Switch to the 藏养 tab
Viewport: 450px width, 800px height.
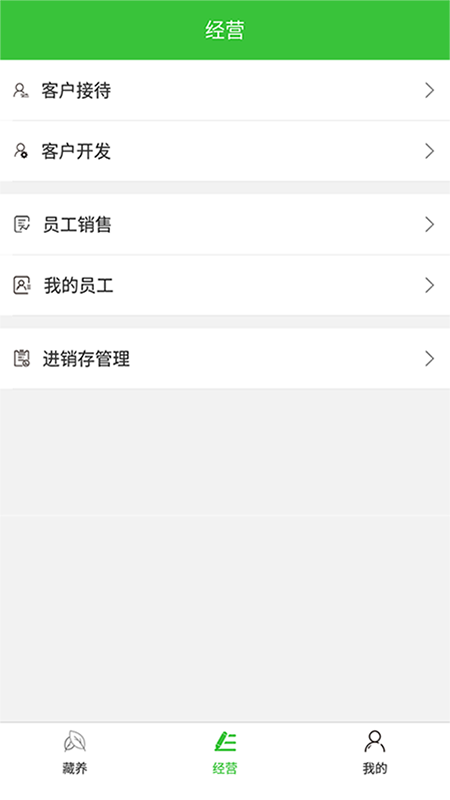[75, 753]
